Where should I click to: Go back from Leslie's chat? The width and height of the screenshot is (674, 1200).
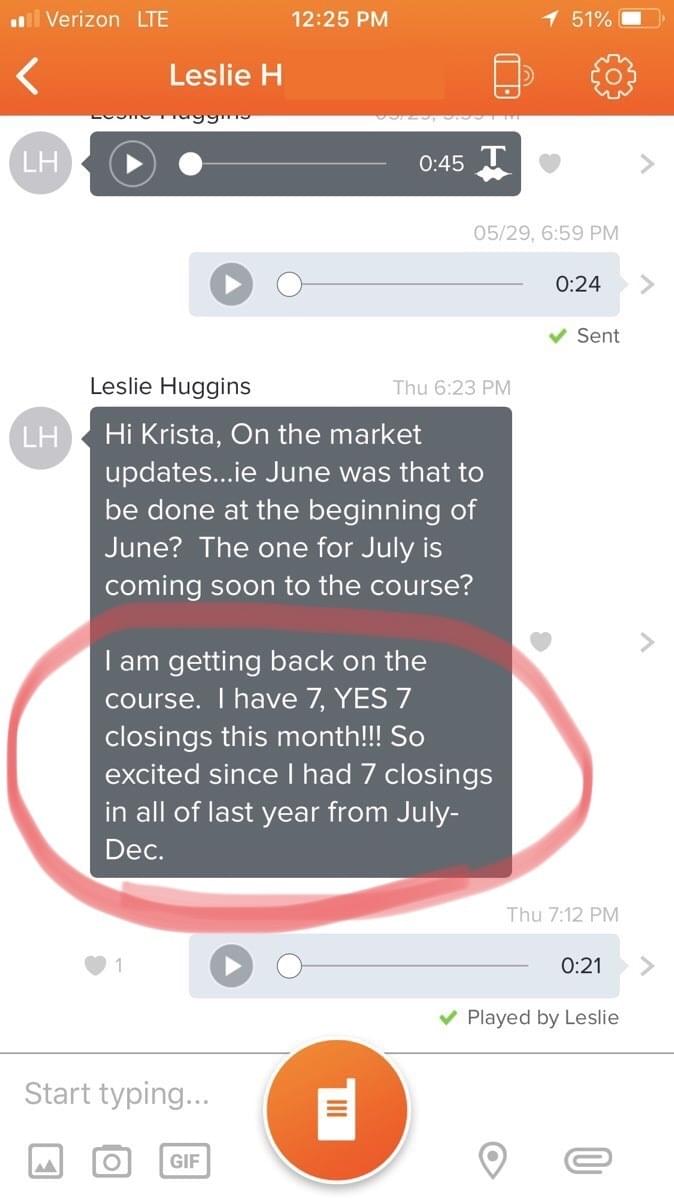[x=29, y=76]
